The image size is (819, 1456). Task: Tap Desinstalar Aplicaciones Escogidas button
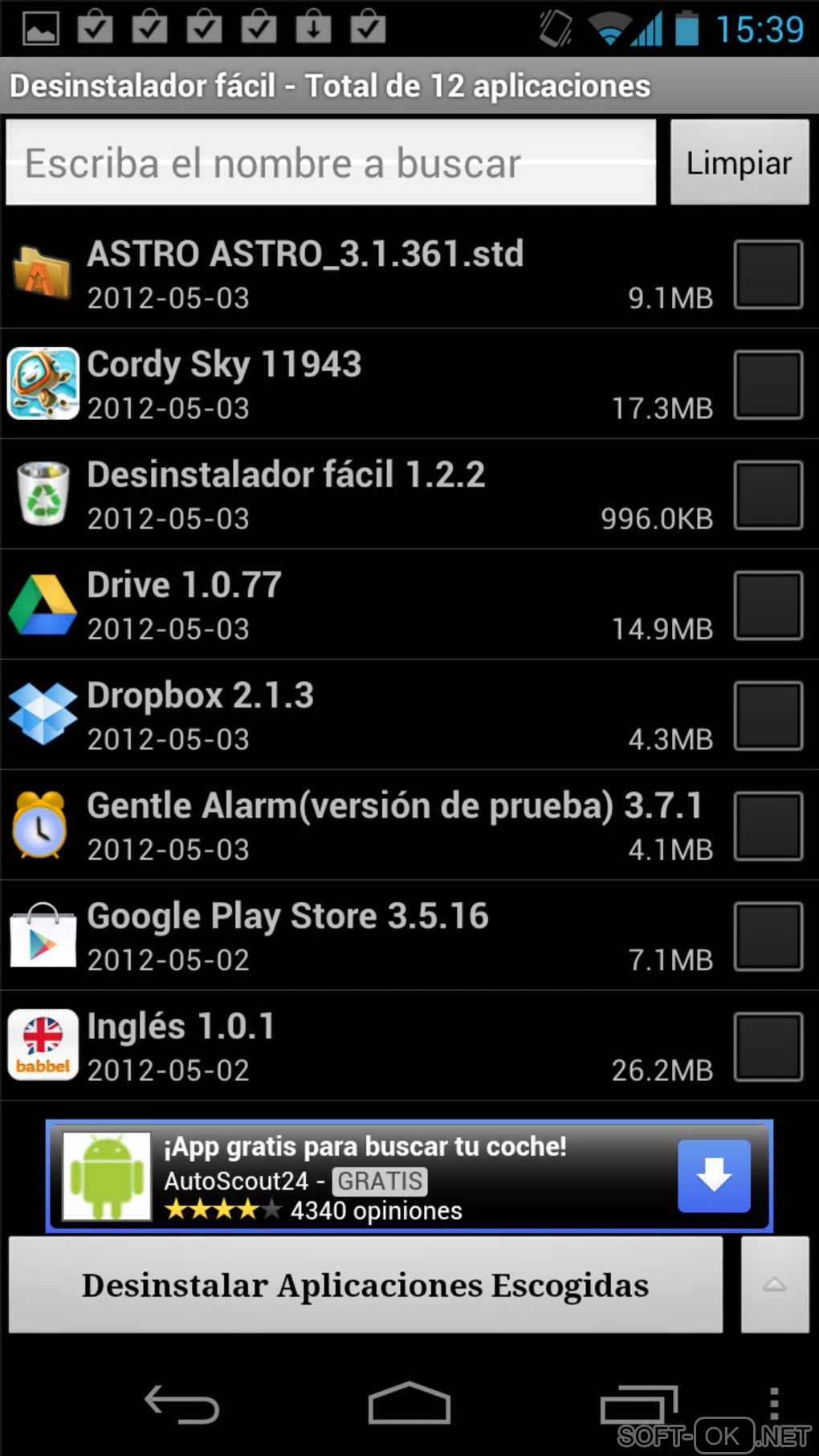365,1285
